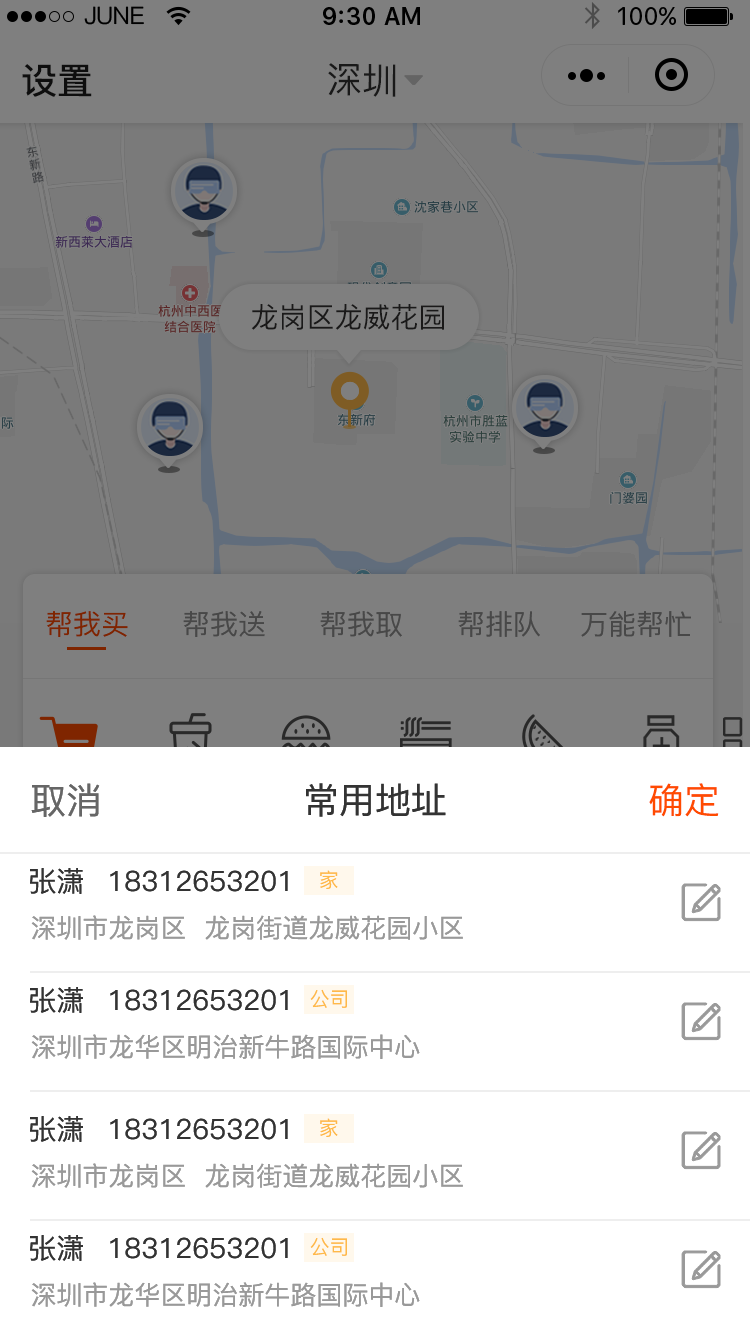Tap 取消 to cancel address selection
Screen dimensions: 750x1334
(x=65, y=801)
